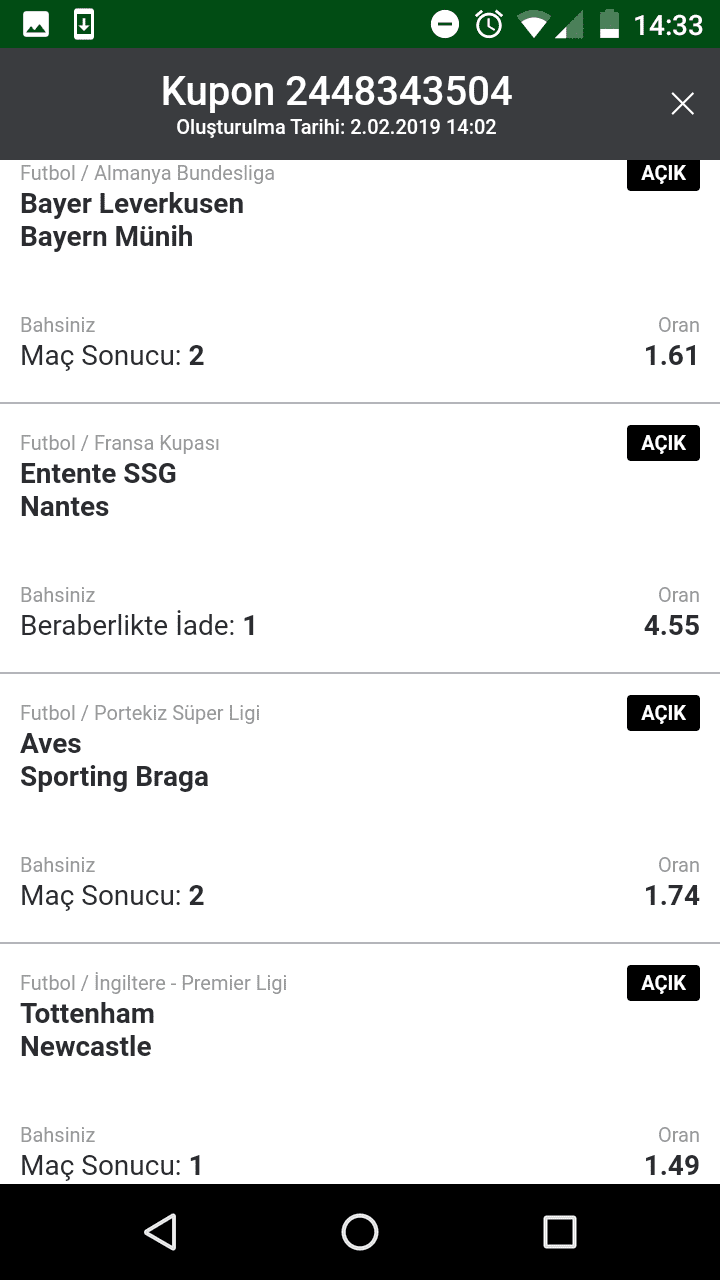The image size is (720, 1280).
Task: Open the Aves vs Sporting Braga bet
Action: pyautogui.click(x=360, y=808)
